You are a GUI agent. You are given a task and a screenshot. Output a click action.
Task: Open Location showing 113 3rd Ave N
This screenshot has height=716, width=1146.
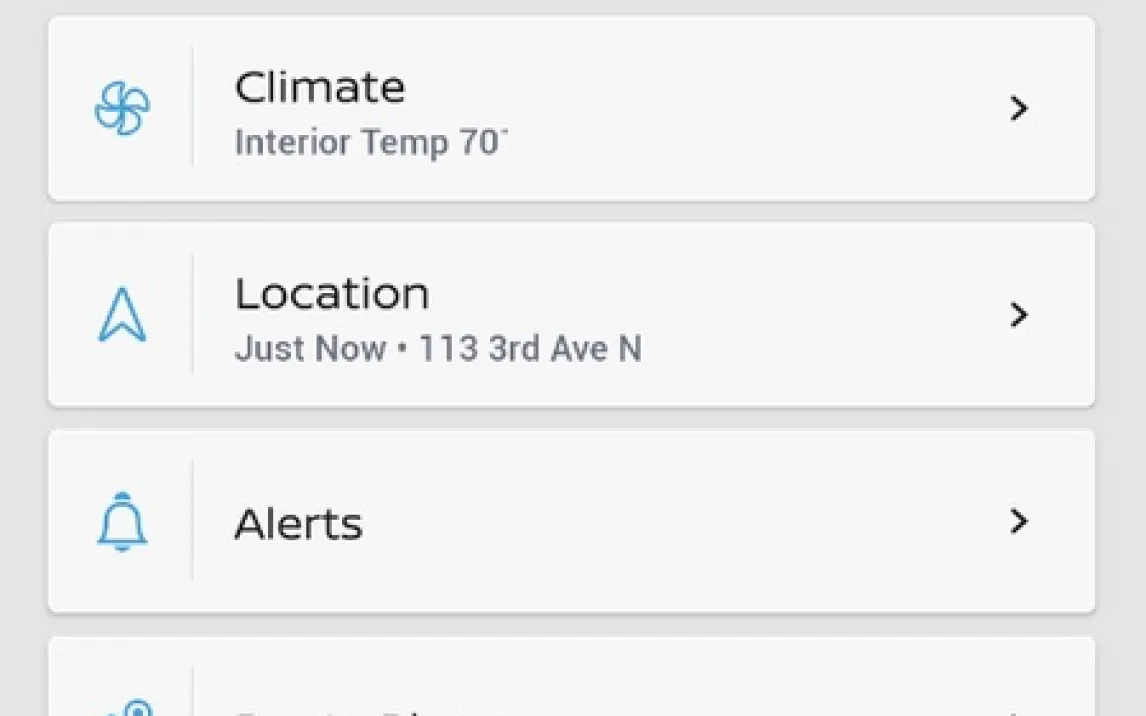(571, 315)
